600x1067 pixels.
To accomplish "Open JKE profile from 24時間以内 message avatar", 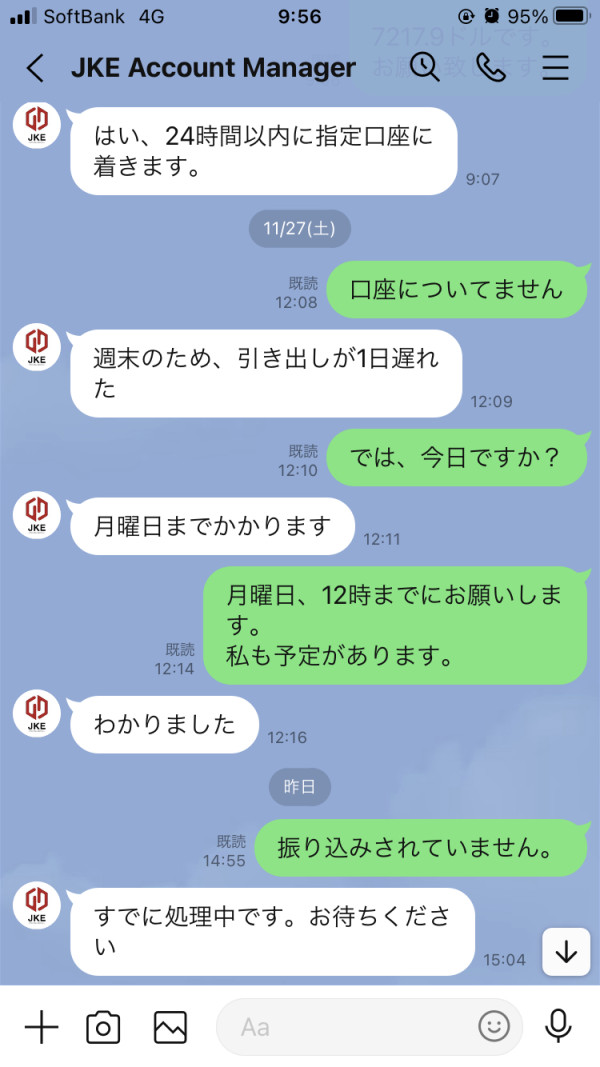I will click(x=37, y=127).
